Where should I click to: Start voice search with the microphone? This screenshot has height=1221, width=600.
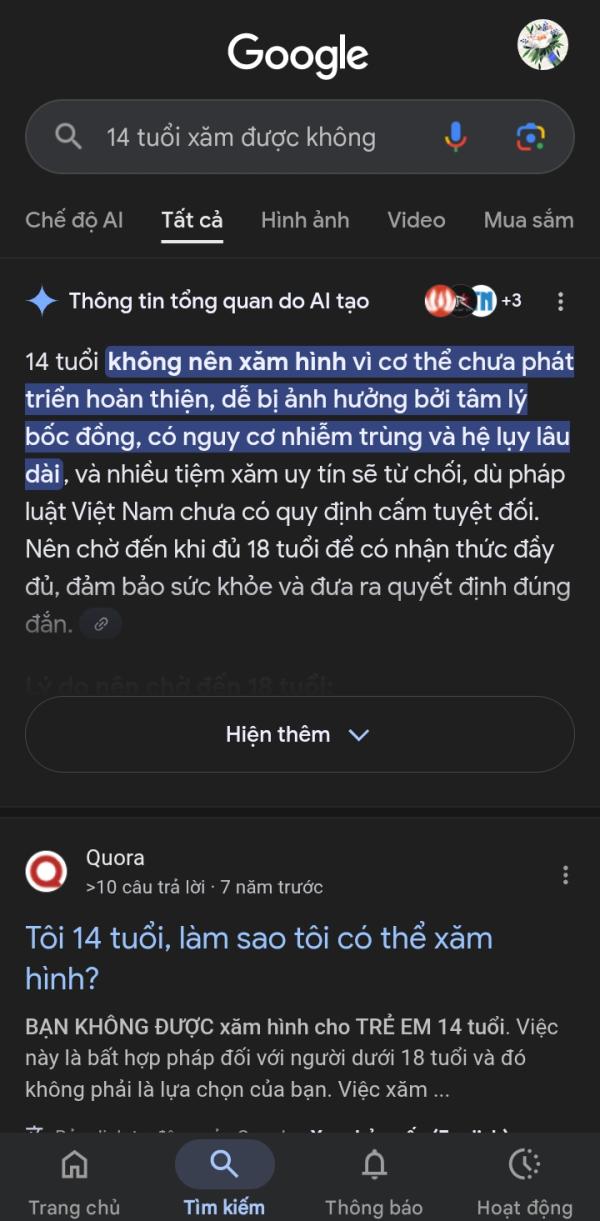[455, 137]
